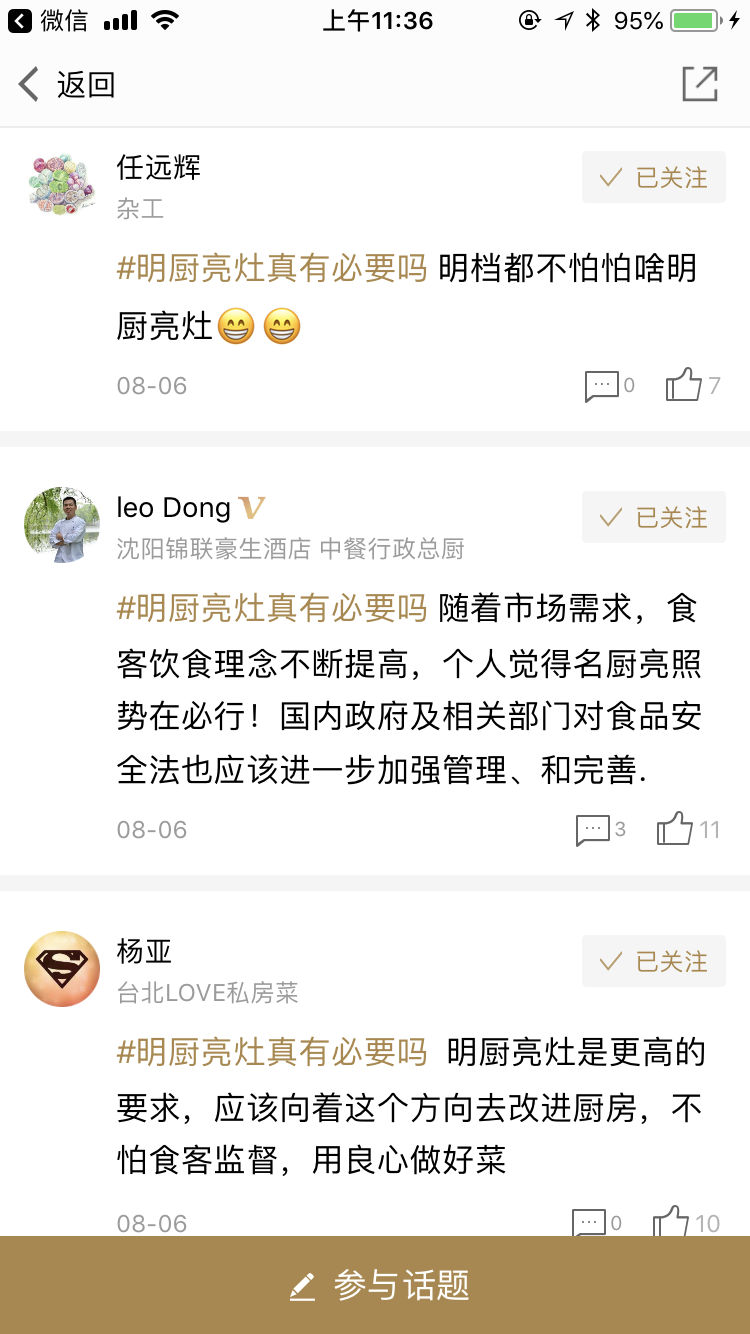Unfollow 任远辉 via the 已关注 button
Screen dimensions: 750x1334
coord(653,178)
